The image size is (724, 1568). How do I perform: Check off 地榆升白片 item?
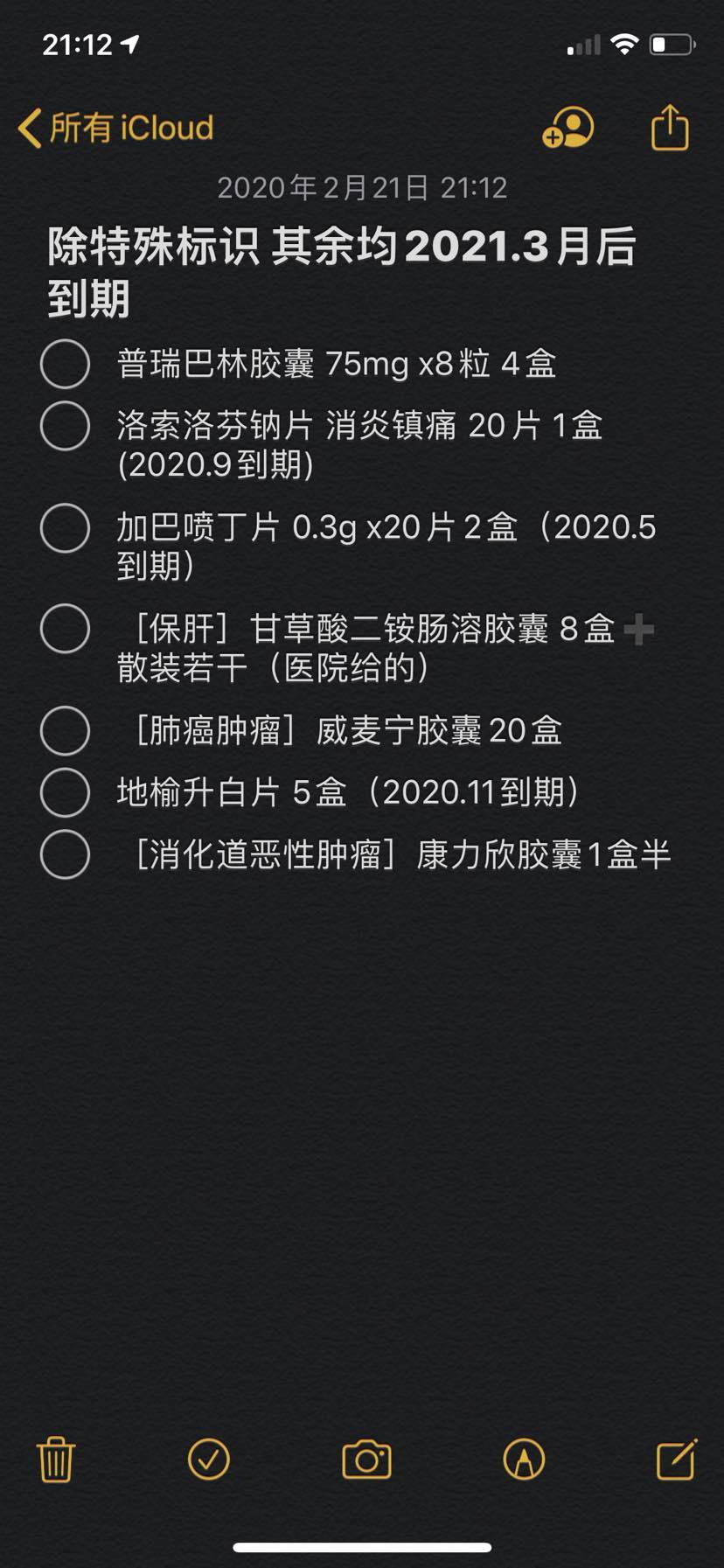click(x=66, y=792)
